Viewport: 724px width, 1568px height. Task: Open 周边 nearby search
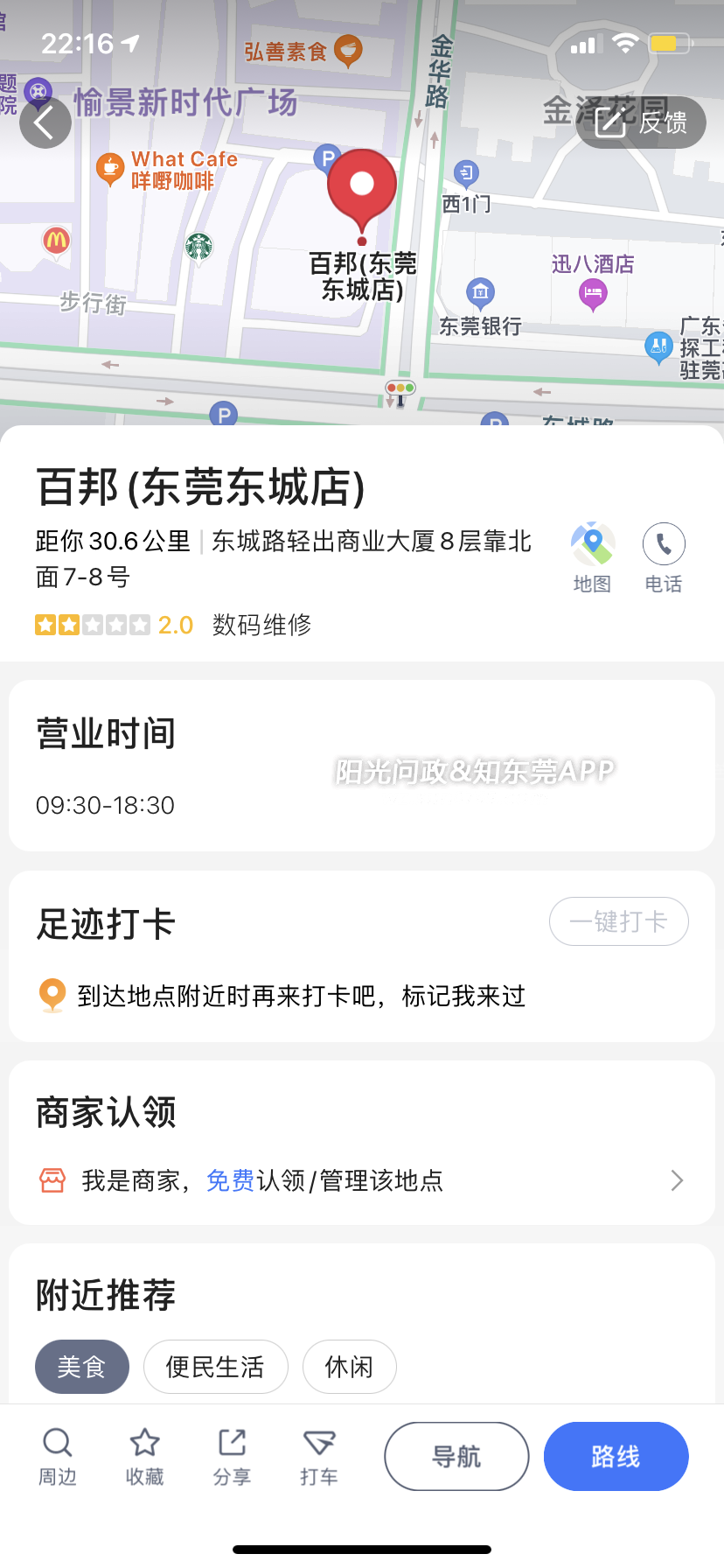click(58, 1456)
